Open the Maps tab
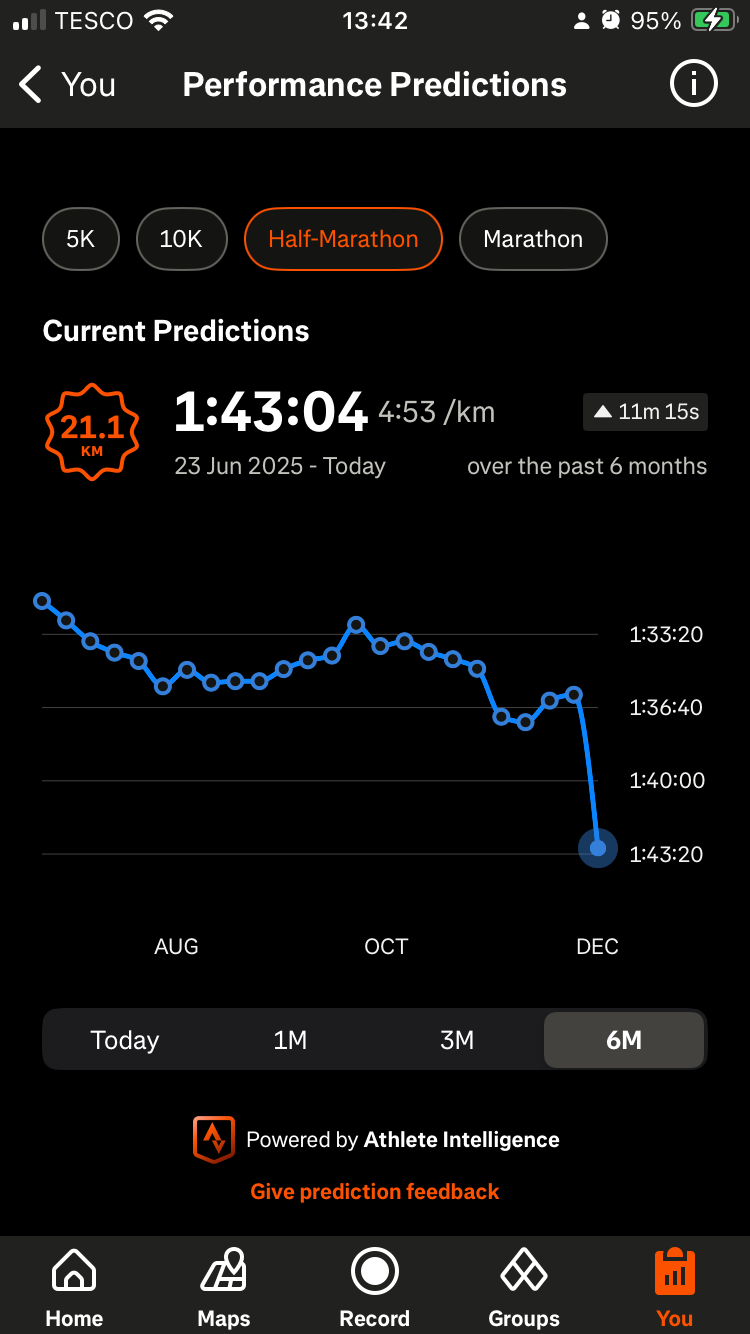The width and height of the screenshot is (750, 1334). click(224, 1288)
